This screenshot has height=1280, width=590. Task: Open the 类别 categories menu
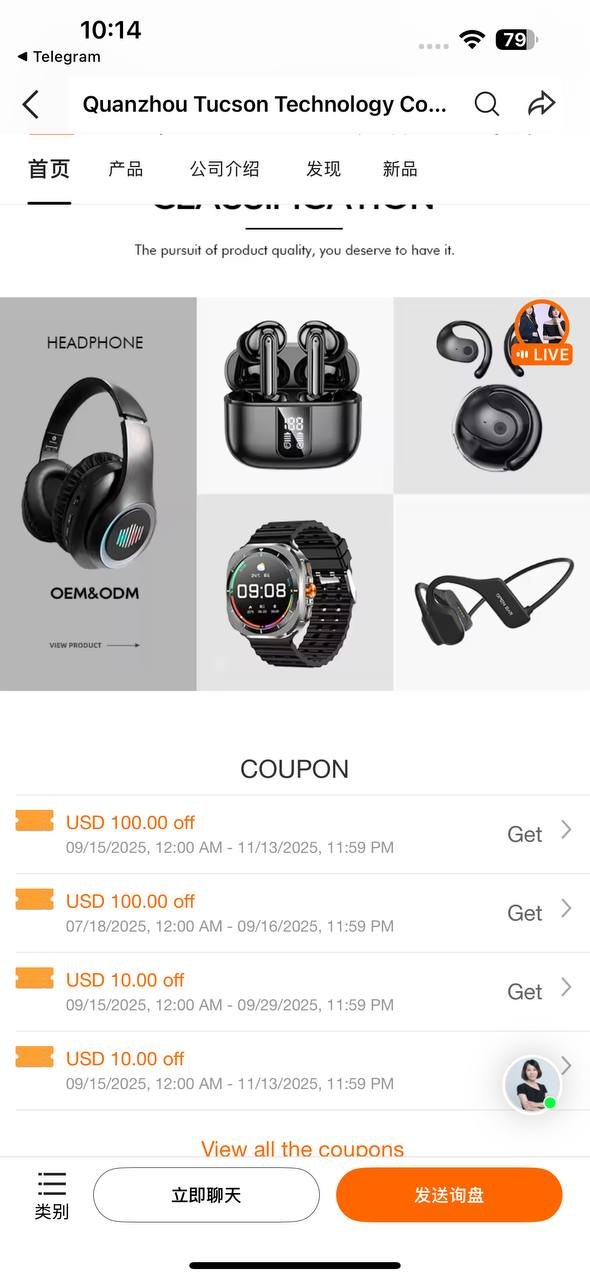52,1196
